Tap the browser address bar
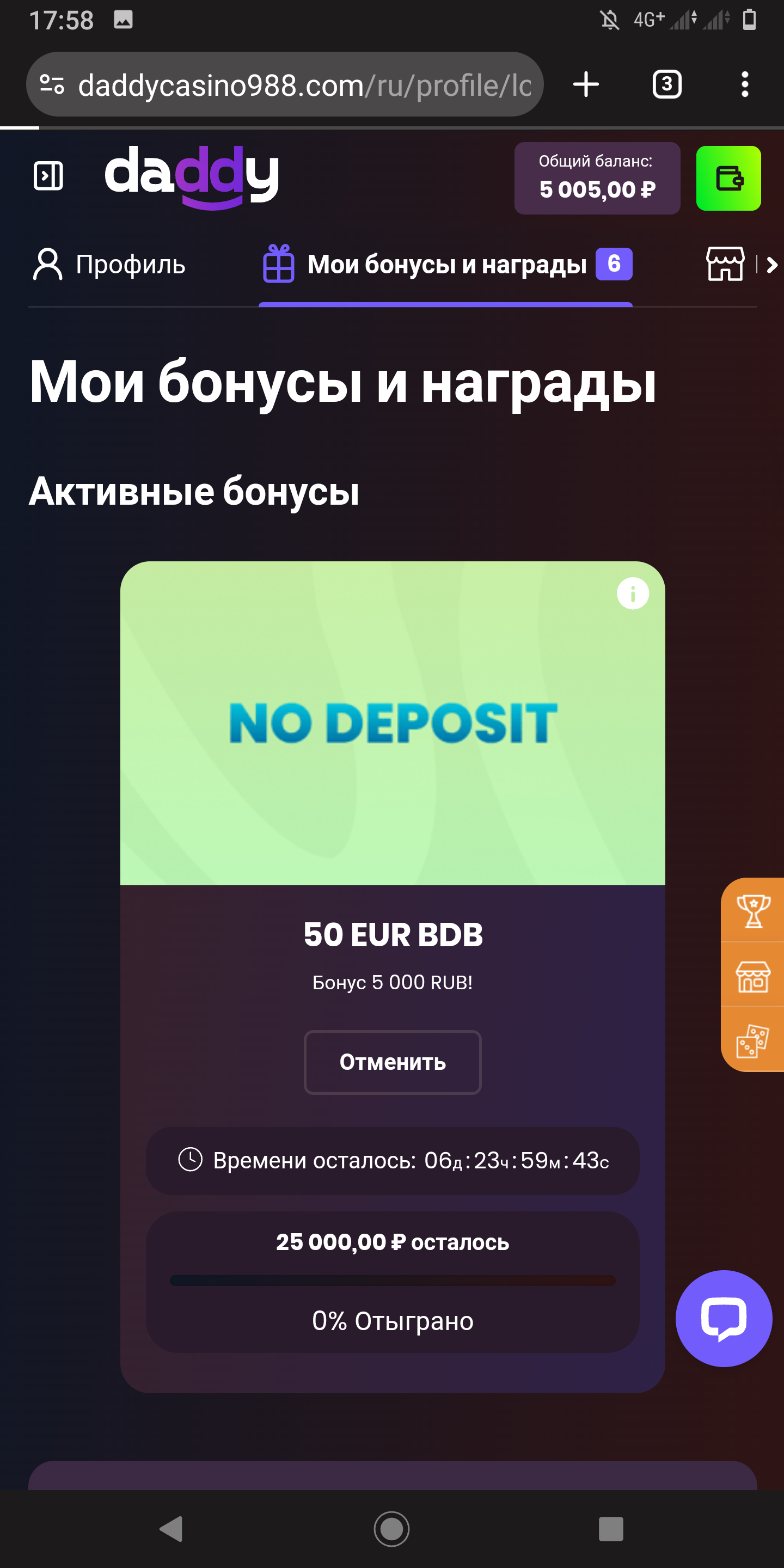This screenshot has width=784, height=1568. pos(304,84)
